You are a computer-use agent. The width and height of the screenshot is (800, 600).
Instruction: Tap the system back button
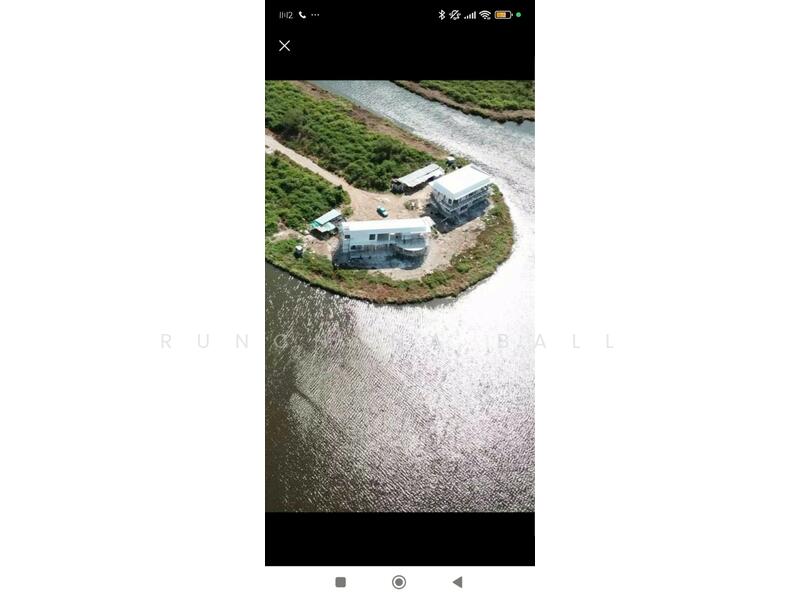457,582
